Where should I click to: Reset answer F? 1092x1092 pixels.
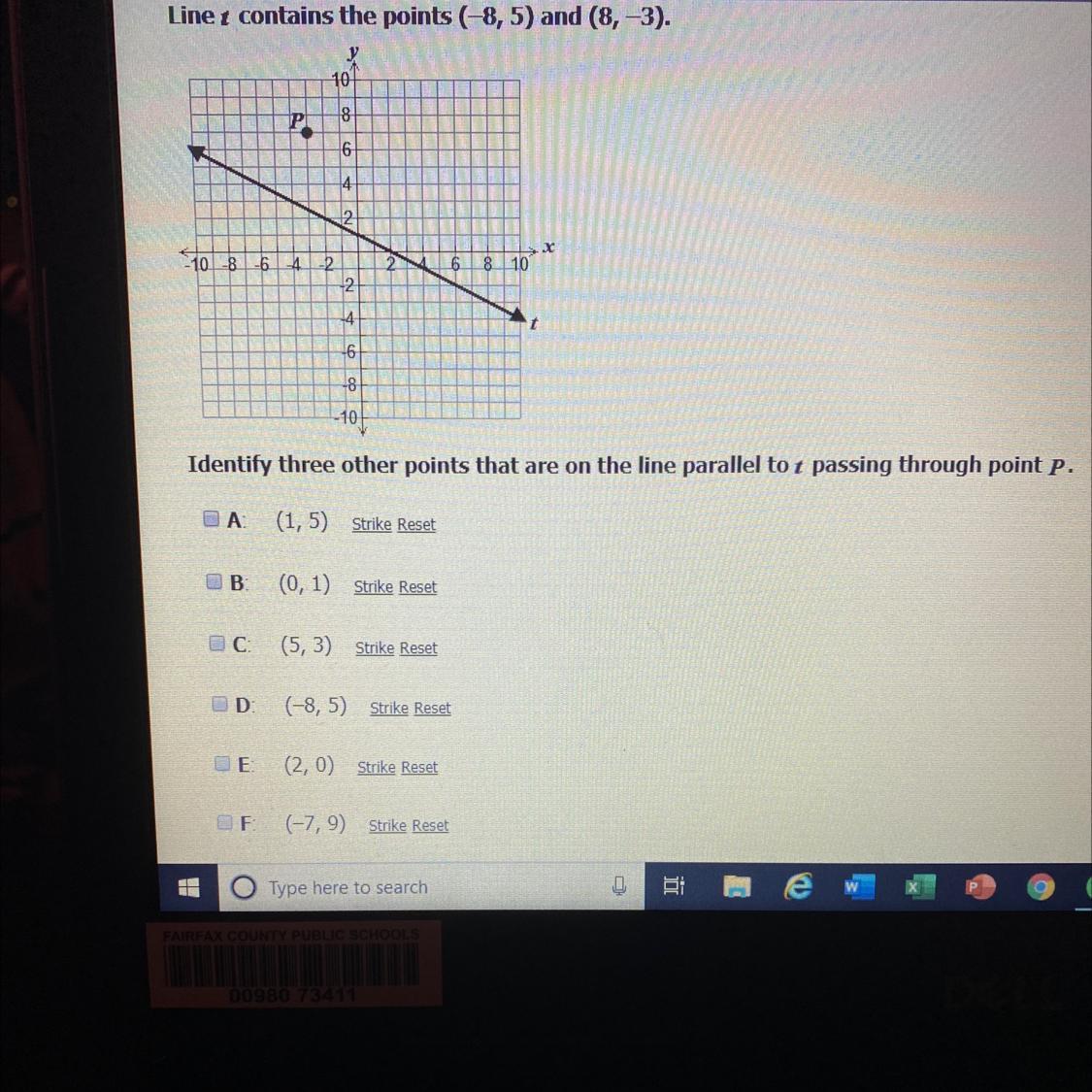[x=429, y=826]
